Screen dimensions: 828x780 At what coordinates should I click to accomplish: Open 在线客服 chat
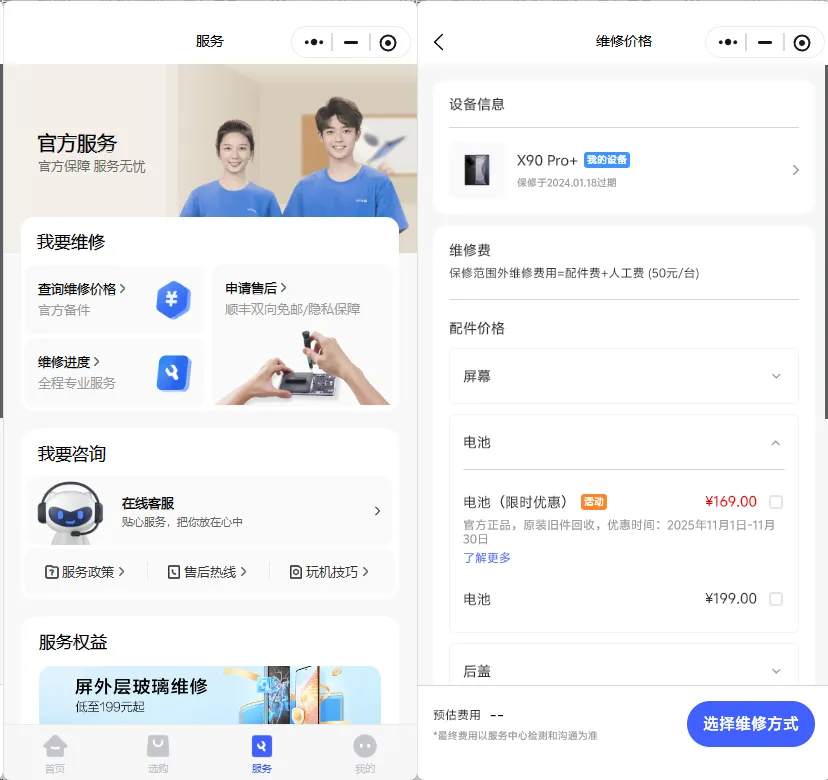[209, 511]
